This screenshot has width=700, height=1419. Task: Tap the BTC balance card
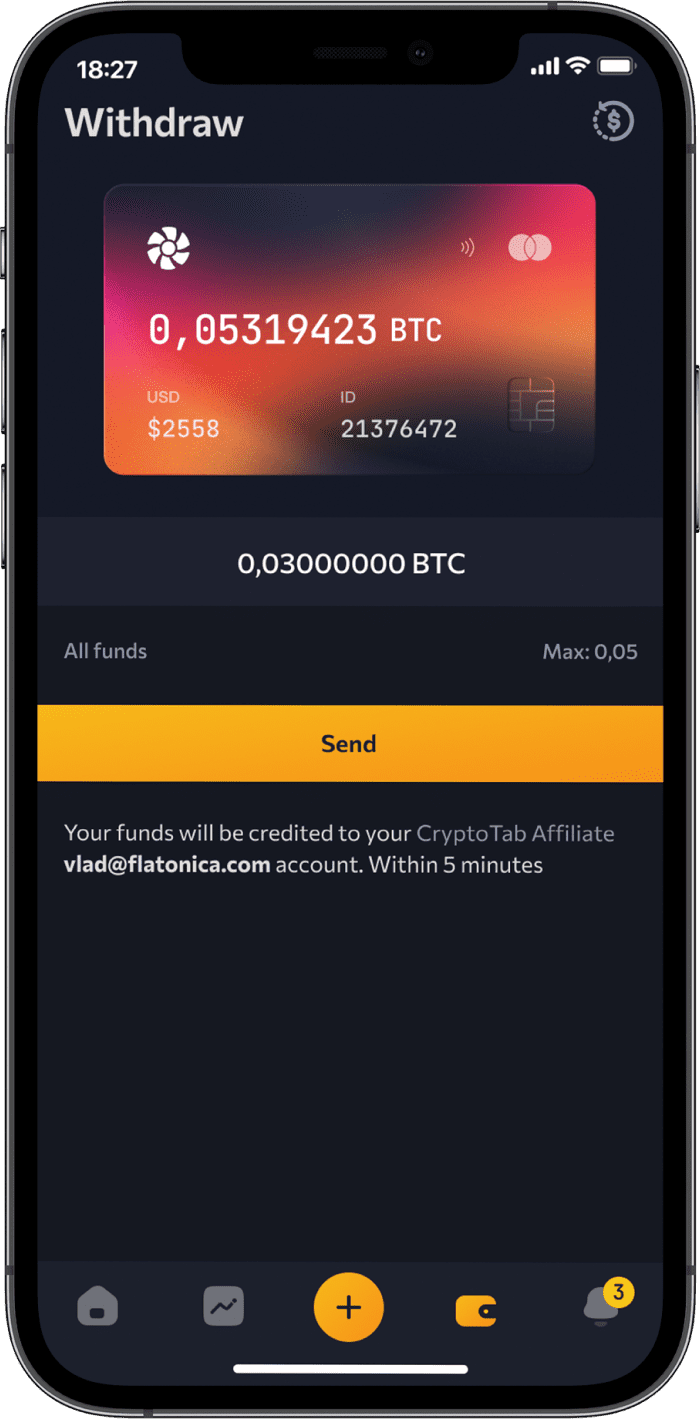point(349,329)
